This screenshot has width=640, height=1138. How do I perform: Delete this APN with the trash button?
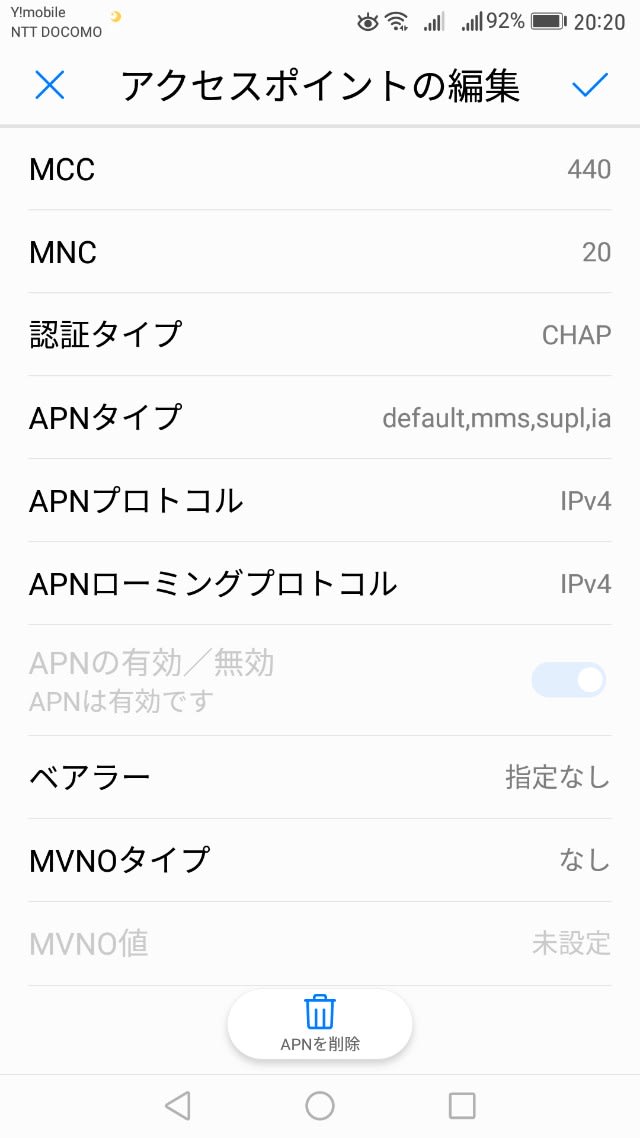[x=320, y=1024]
